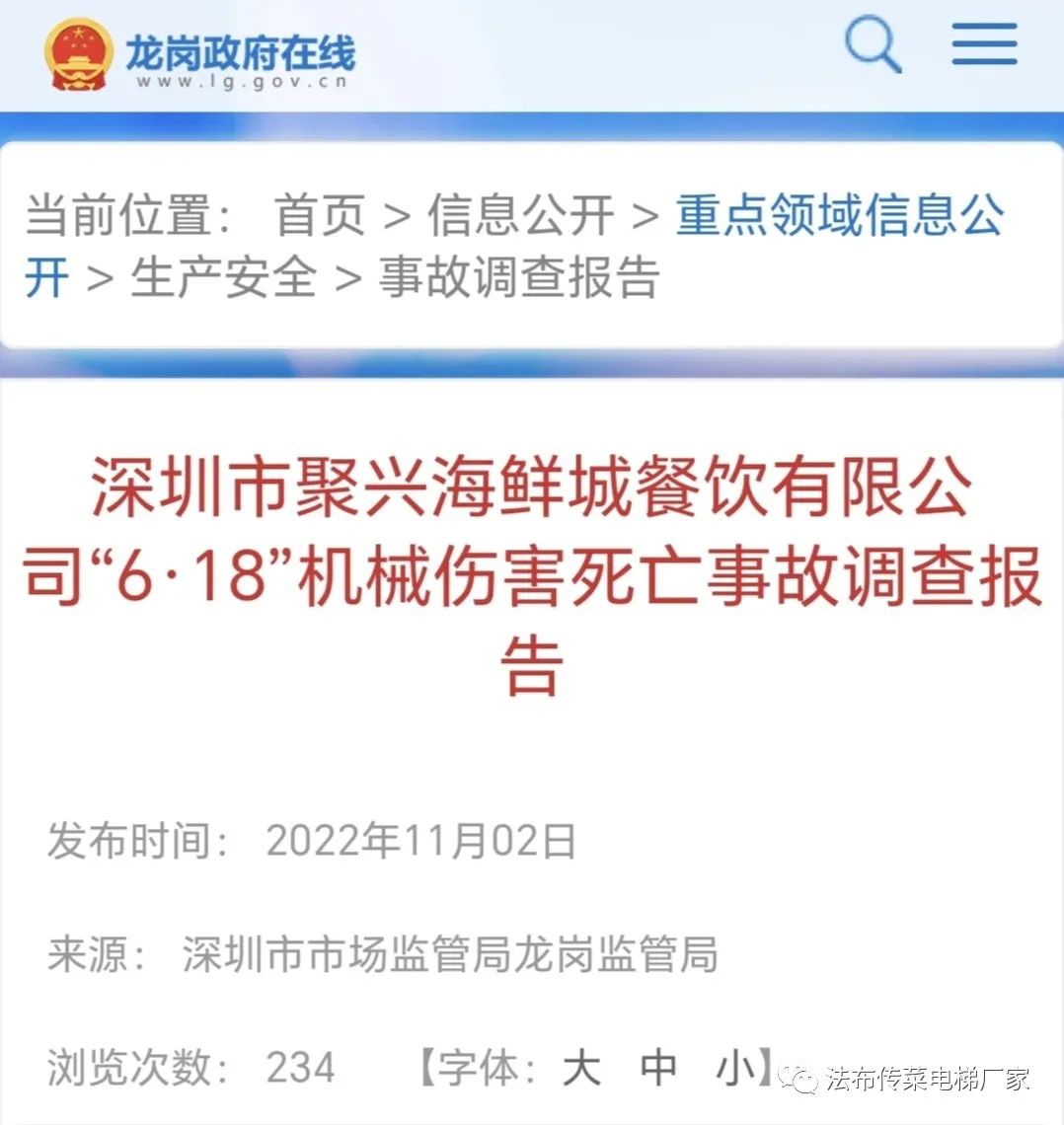Go to 生产安全 in the breadcrumb
The image size is (1064, 1125).
(223, 277)
